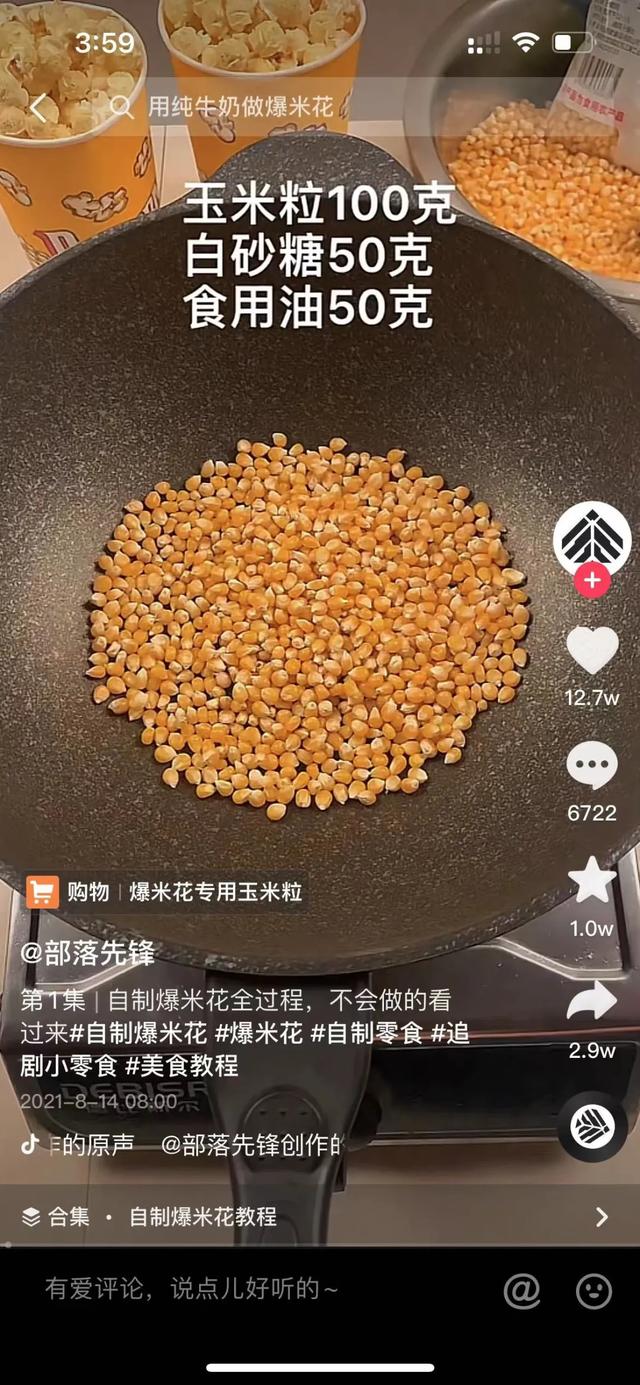Viewport: 640px width, 1385px height.
Task: Tap the @ mention icon
Action: click(522, 1291)
